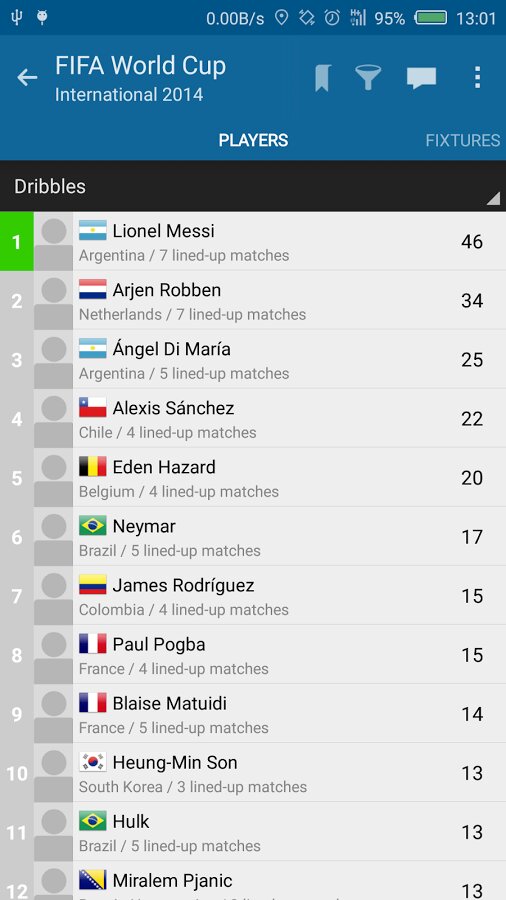Viewport: 506px width, 900px height.
Task: Open the comments speech bubble
Action: (422, 78)
